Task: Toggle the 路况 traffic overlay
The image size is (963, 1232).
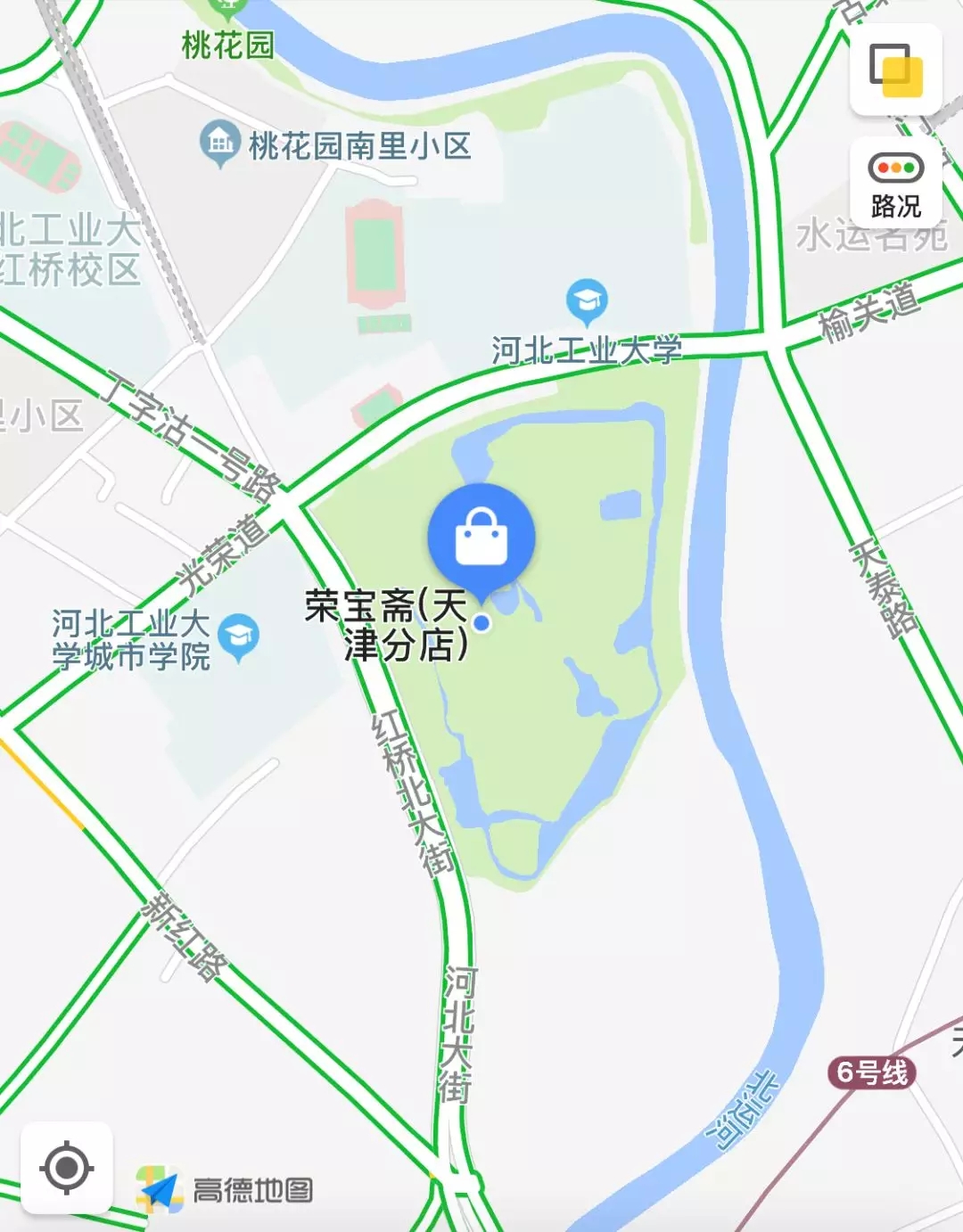Action: click(x=895, y=185)
